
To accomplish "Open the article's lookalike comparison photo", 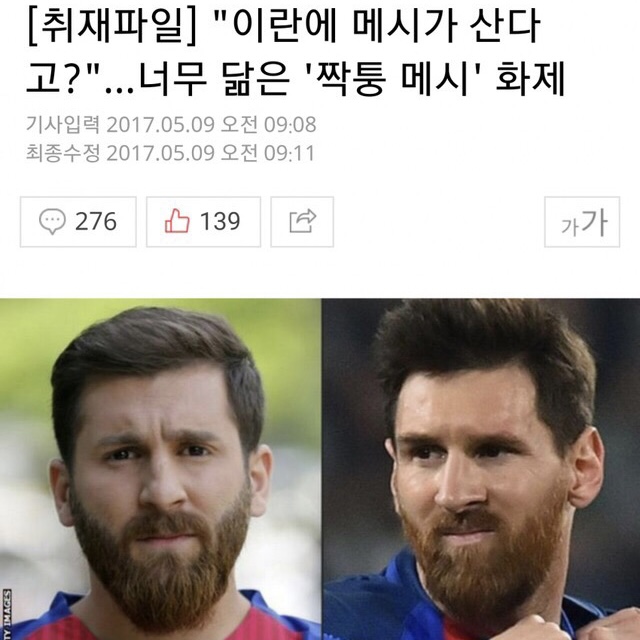I will 320,470.
